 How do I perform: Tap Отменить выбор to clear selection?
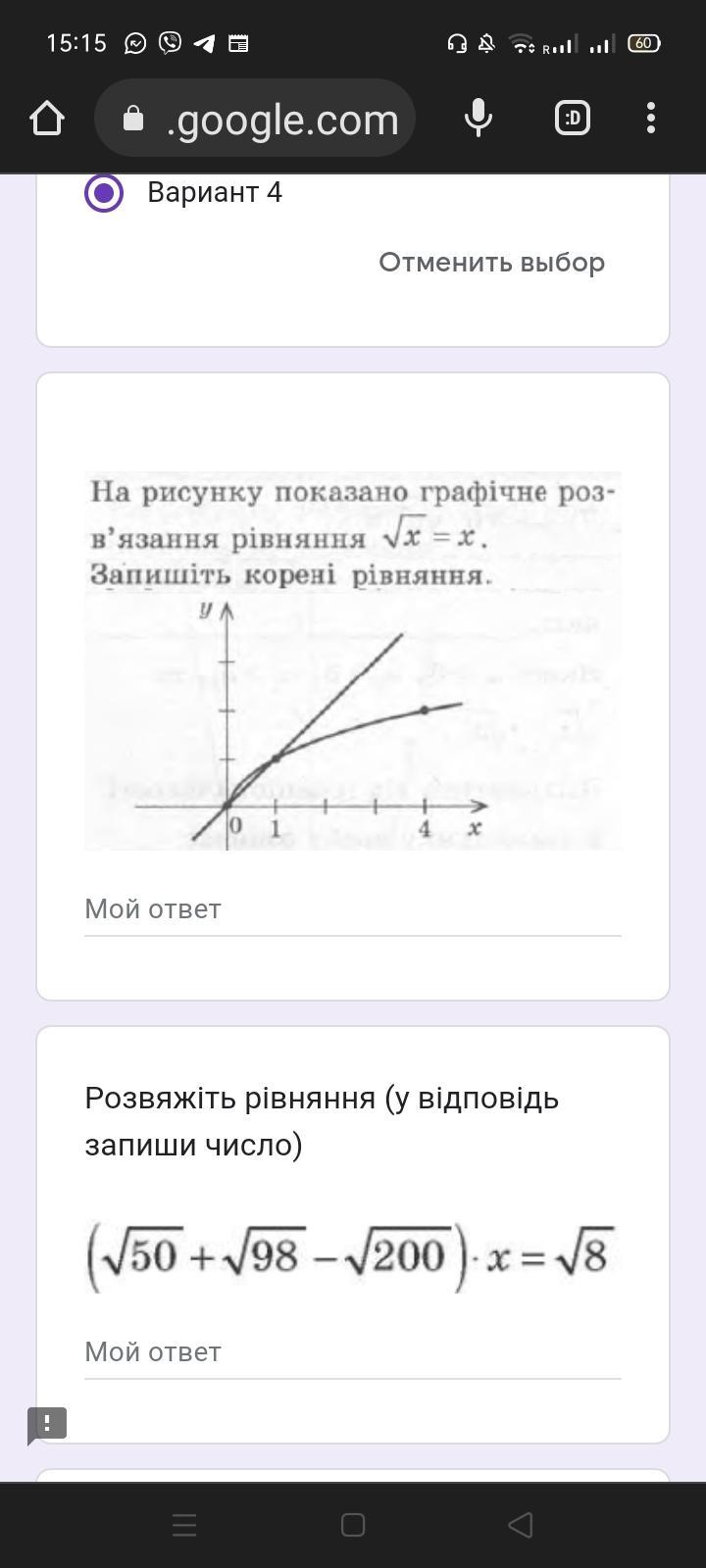491,263
